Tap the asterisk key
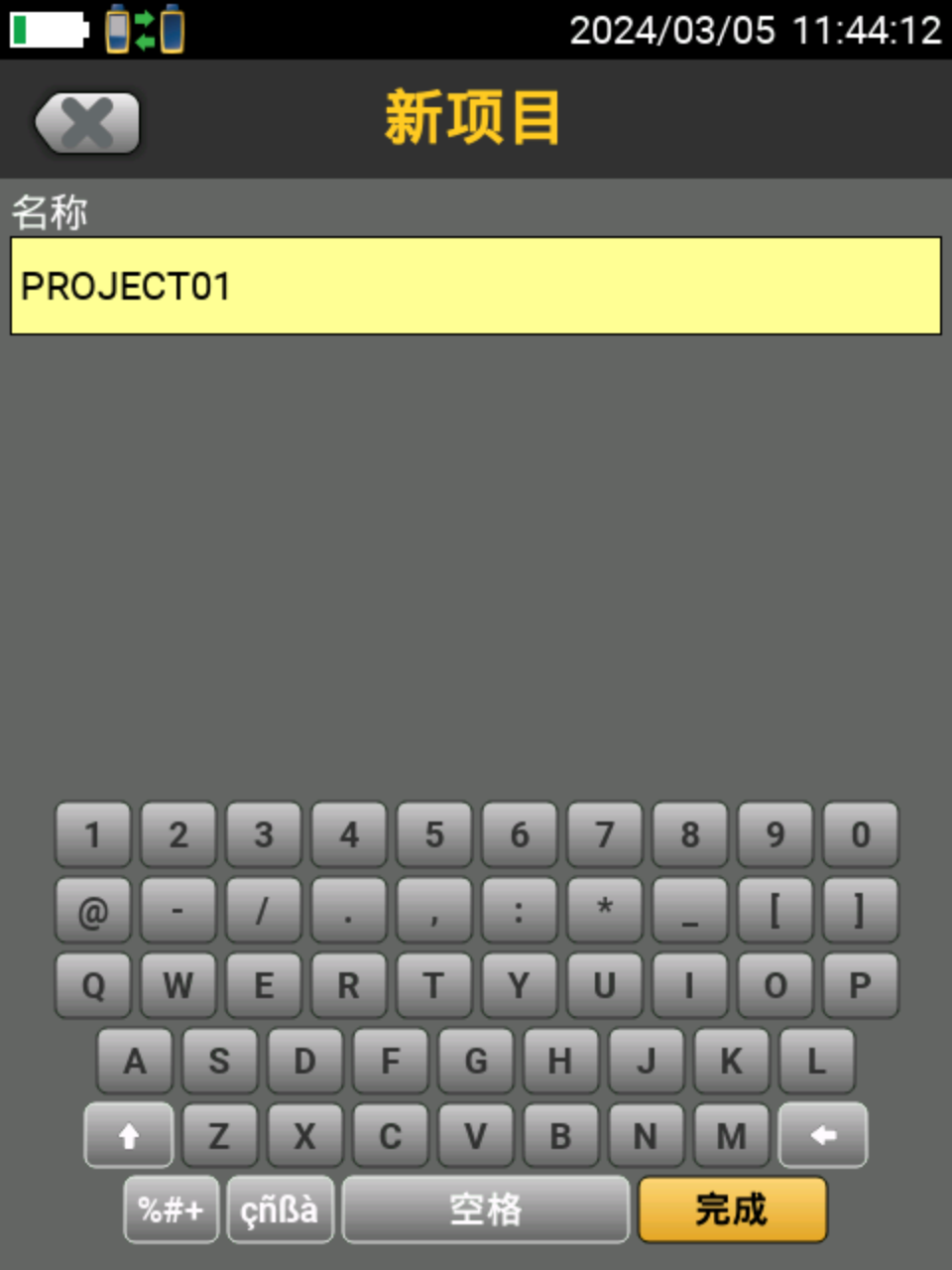 605,910
